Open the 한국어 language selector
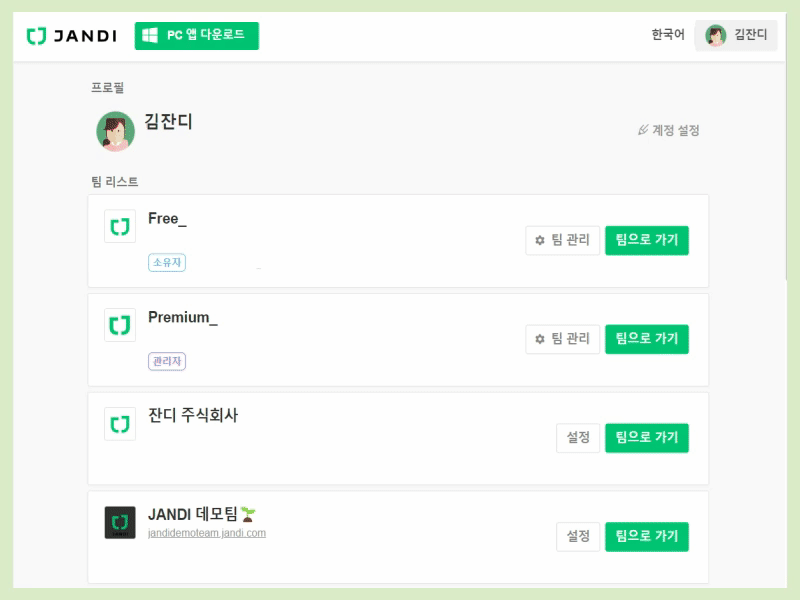 pos(667,35)
